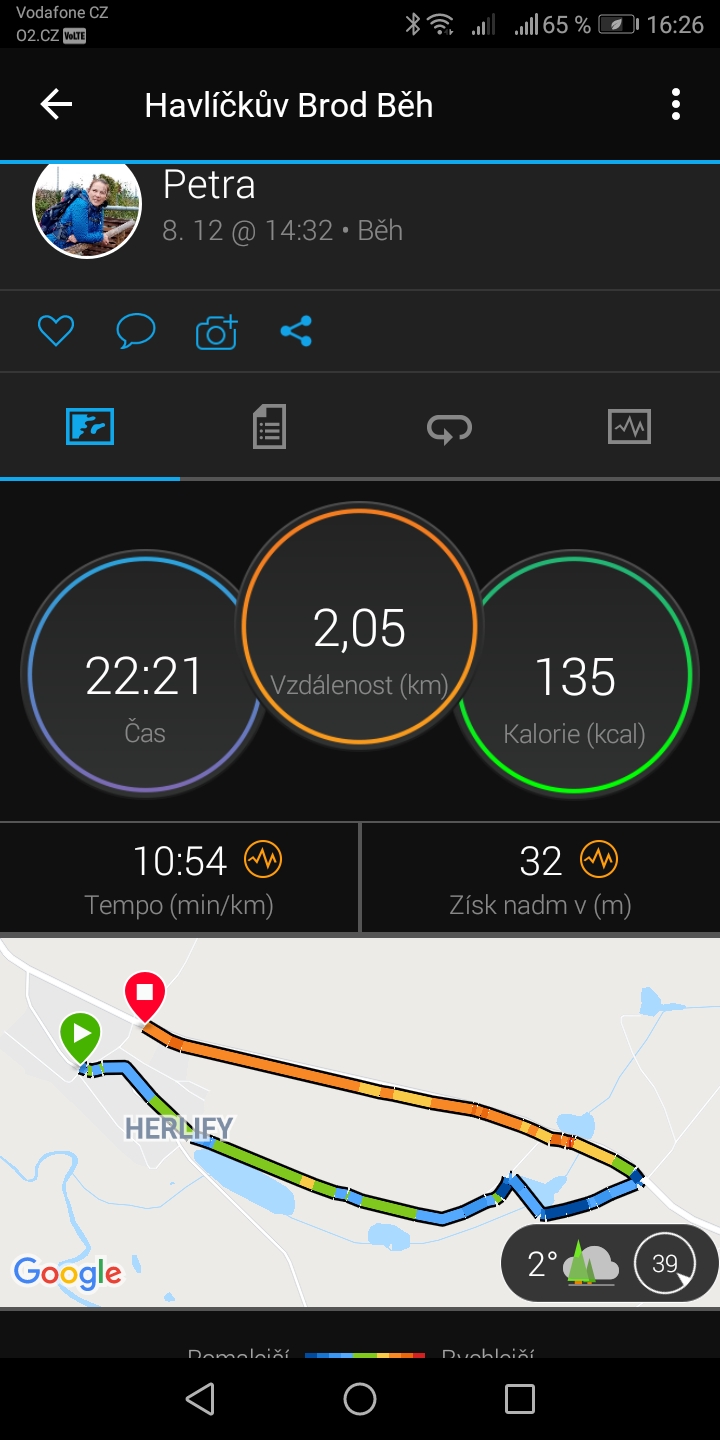This screenshot has width=720, height=1440.
Task: Open the comment bubble icon
Action: [x=136, y=331]
